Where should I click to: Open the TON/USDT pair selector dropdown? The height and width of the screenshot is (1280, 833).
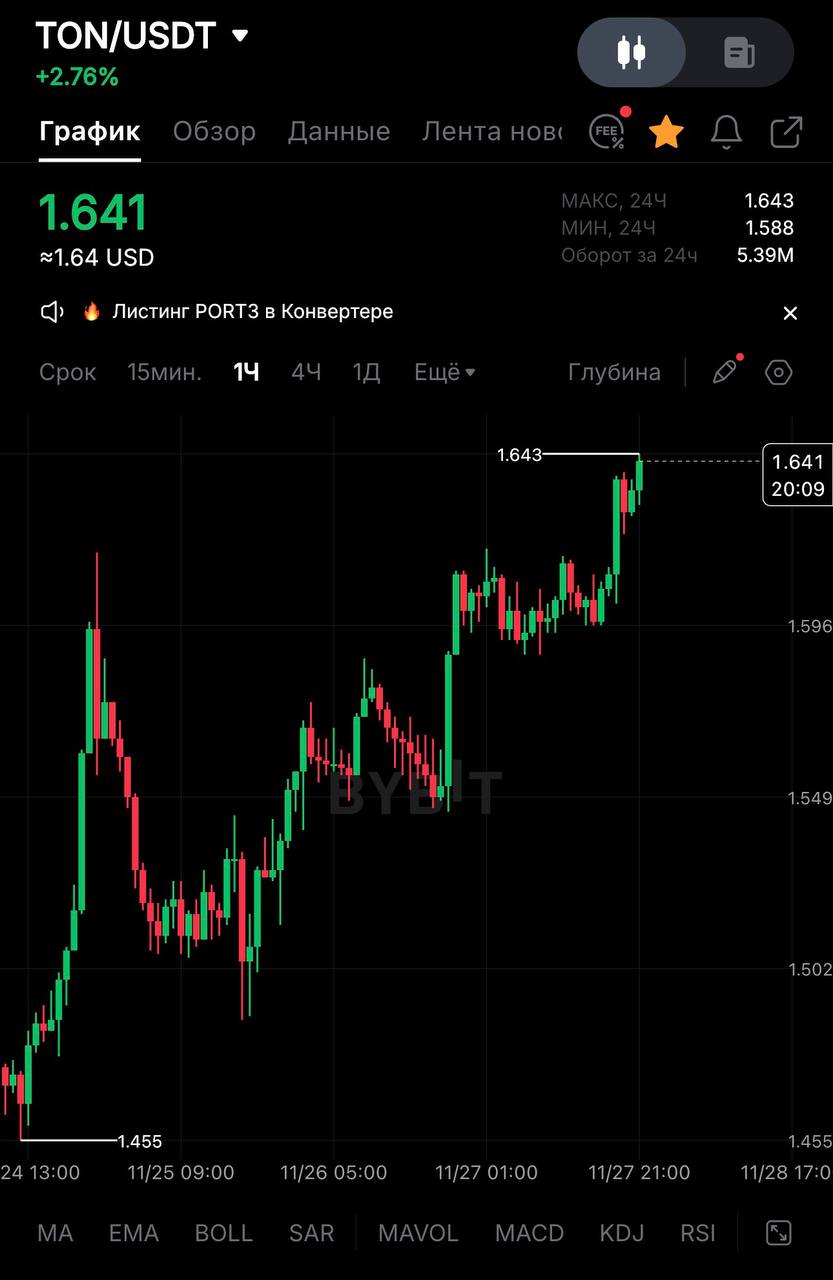[x=239, y=37]
